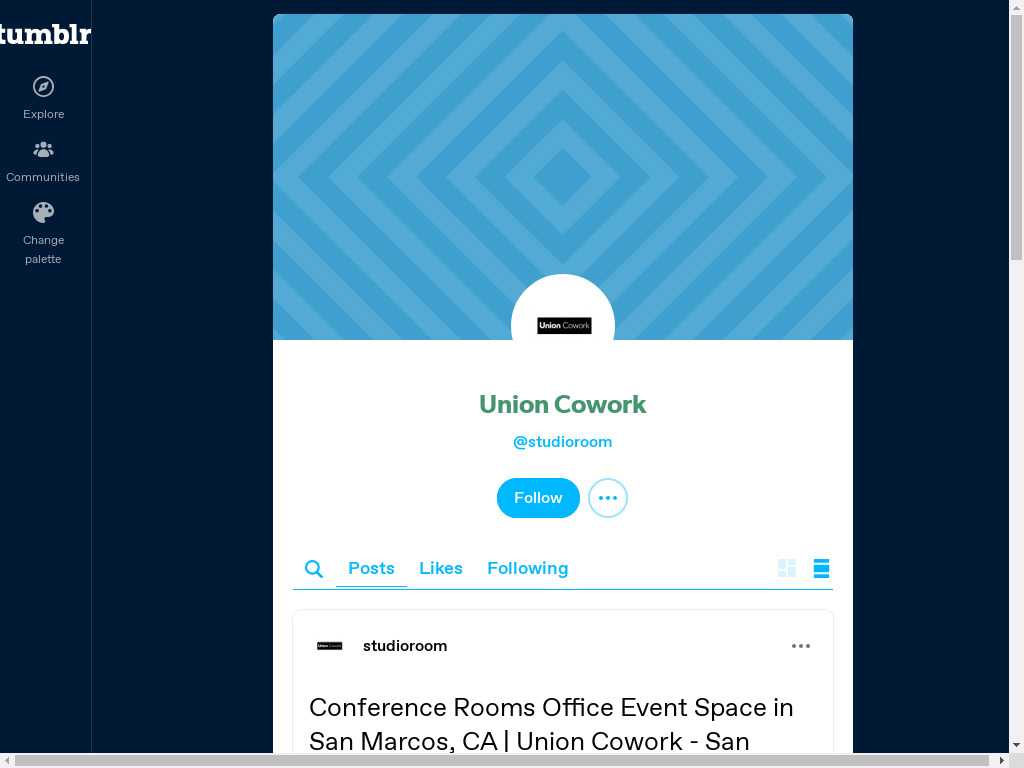Viewport: 1024px width, 768px height.
Task: Switch to grid view layout
Action: click(x=787, y=568)
